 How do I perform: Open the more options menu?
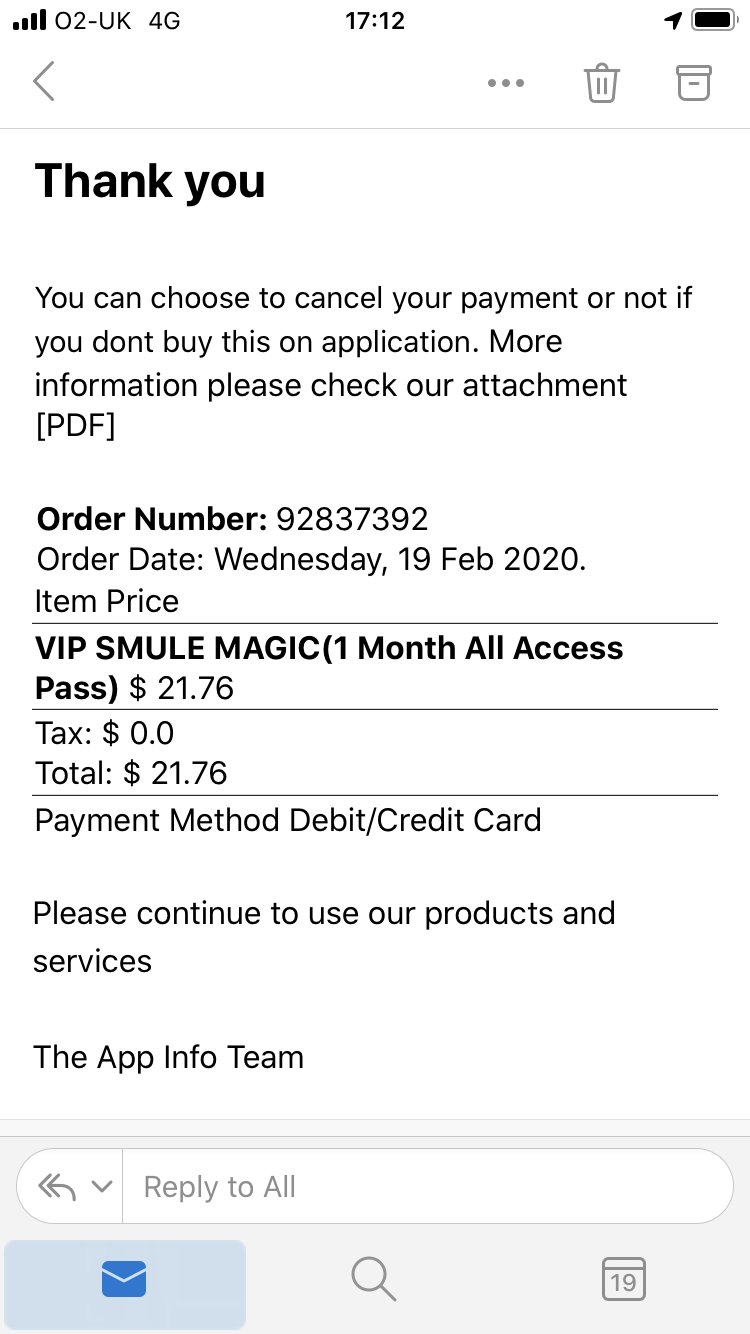[x=506, y=83]
